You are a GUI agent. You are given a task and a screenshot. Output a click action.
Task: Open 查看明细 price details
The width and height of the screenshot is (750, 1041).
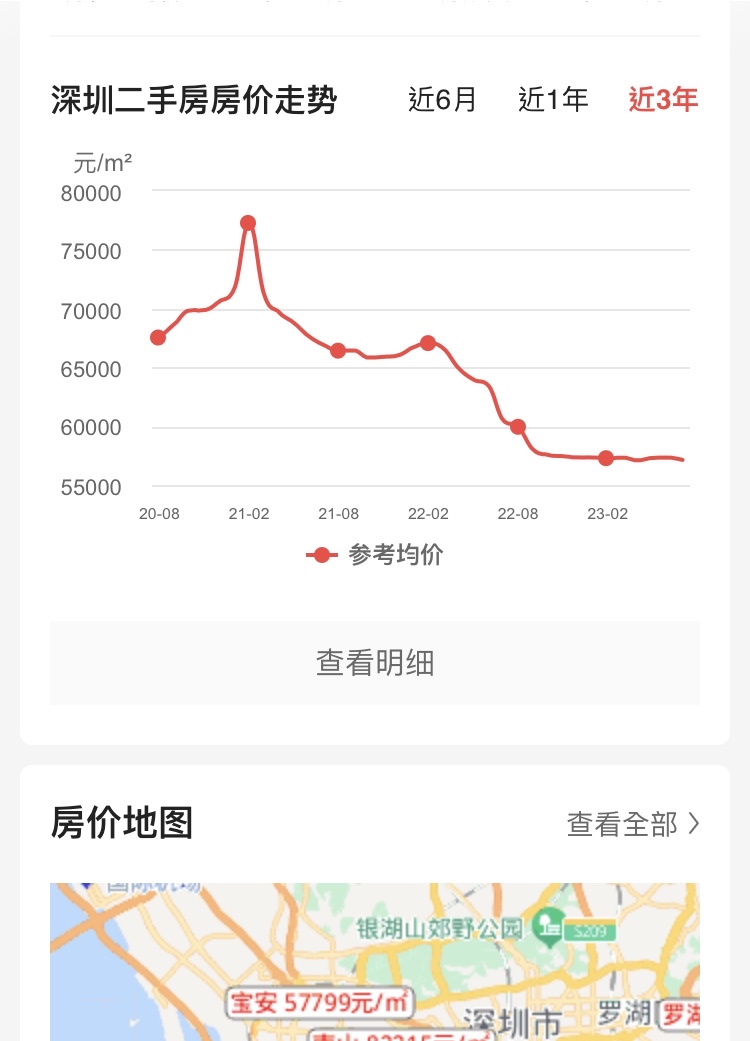[x=375, y=663]
